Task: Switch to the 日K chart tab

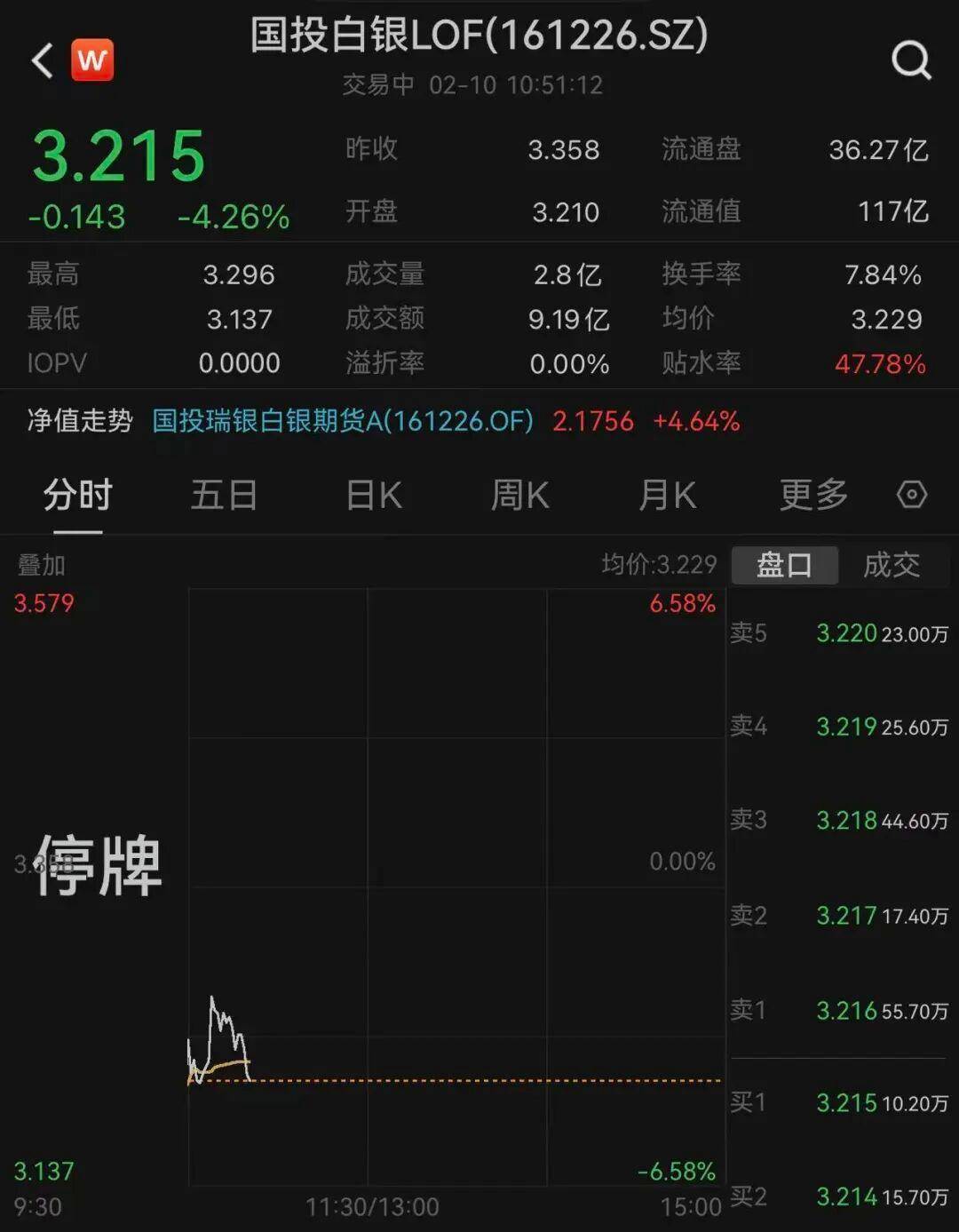Action: [x=374, y=495]
